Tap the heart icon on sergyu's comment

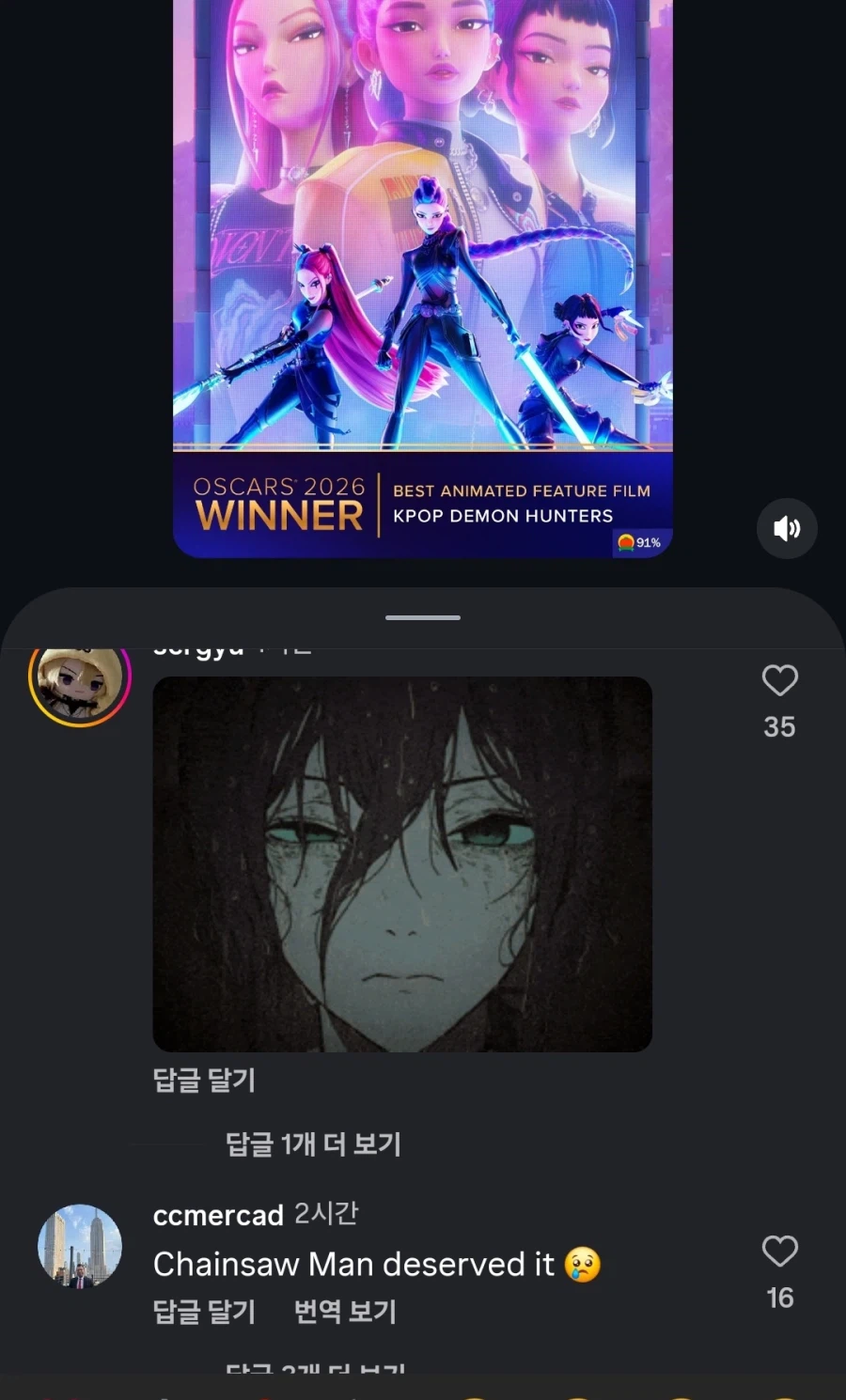(779, 681)
